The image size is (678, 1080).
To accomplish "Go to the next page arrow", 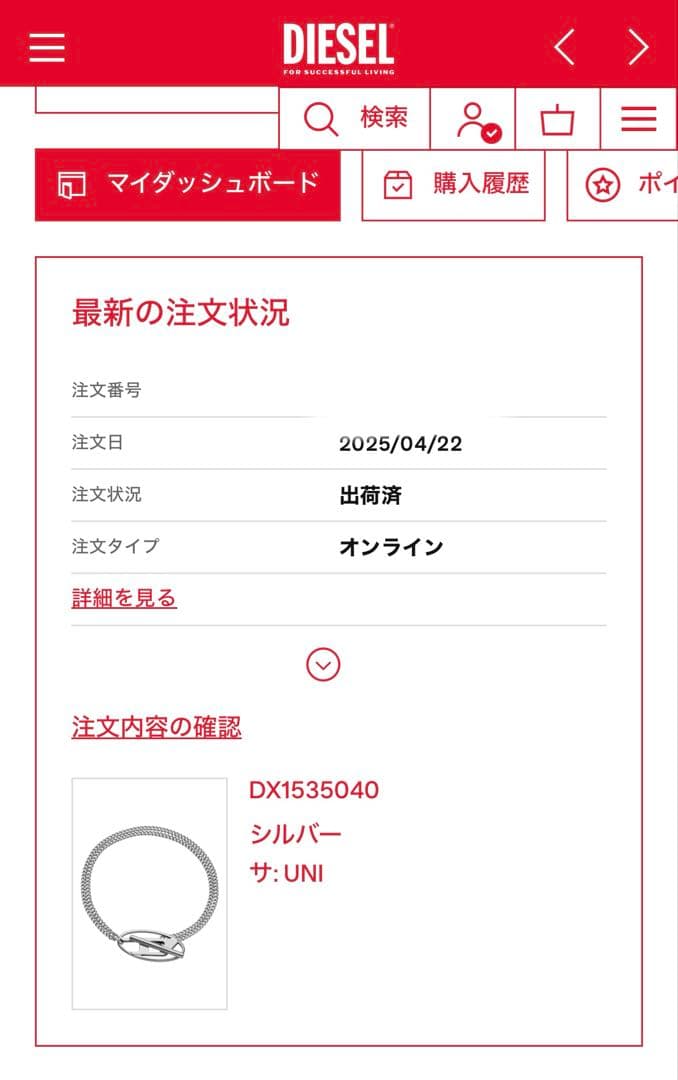I will [638, 47].
